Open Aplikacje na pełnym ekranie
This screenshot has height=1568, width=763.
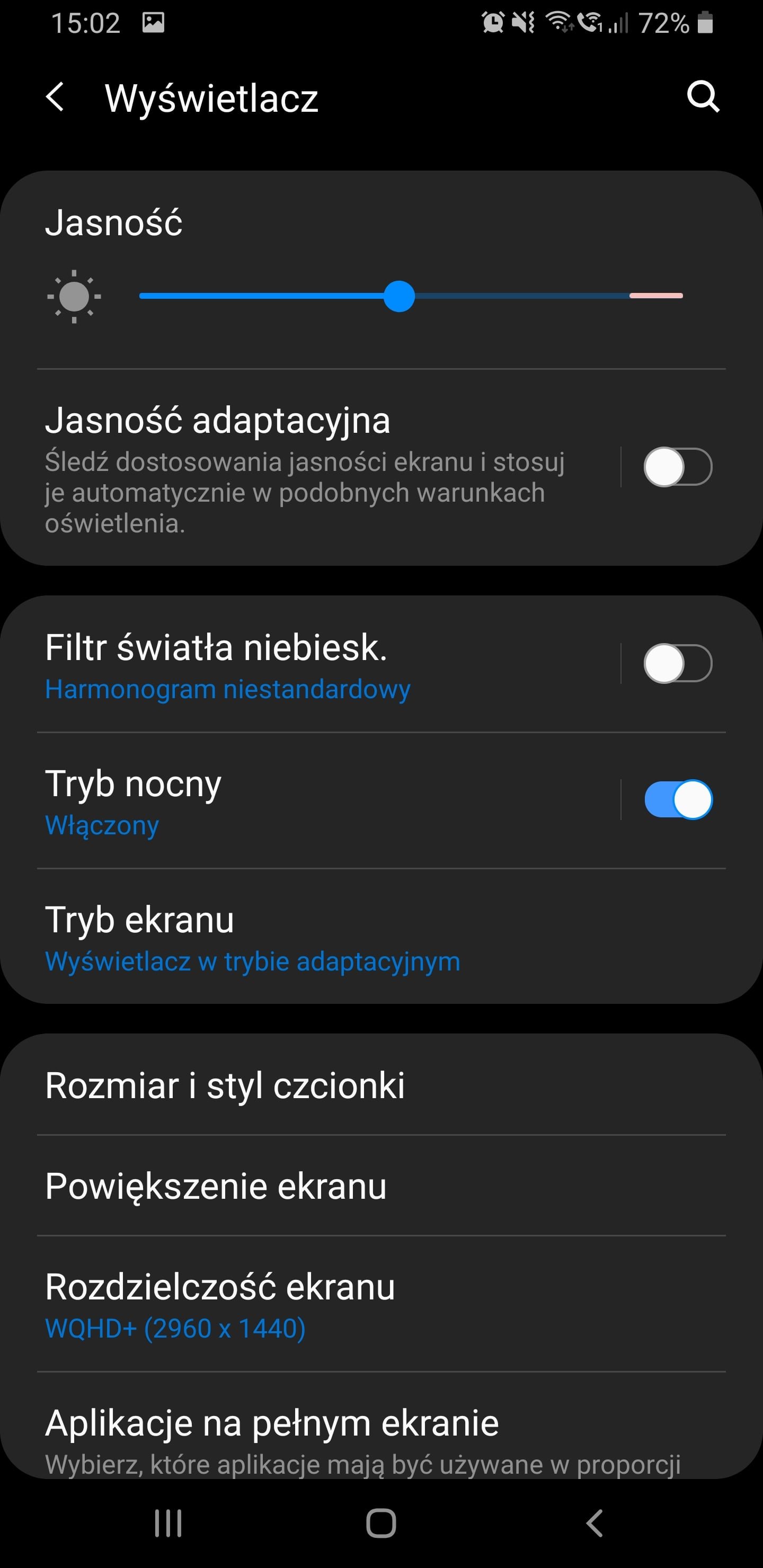coord(381,1426)
